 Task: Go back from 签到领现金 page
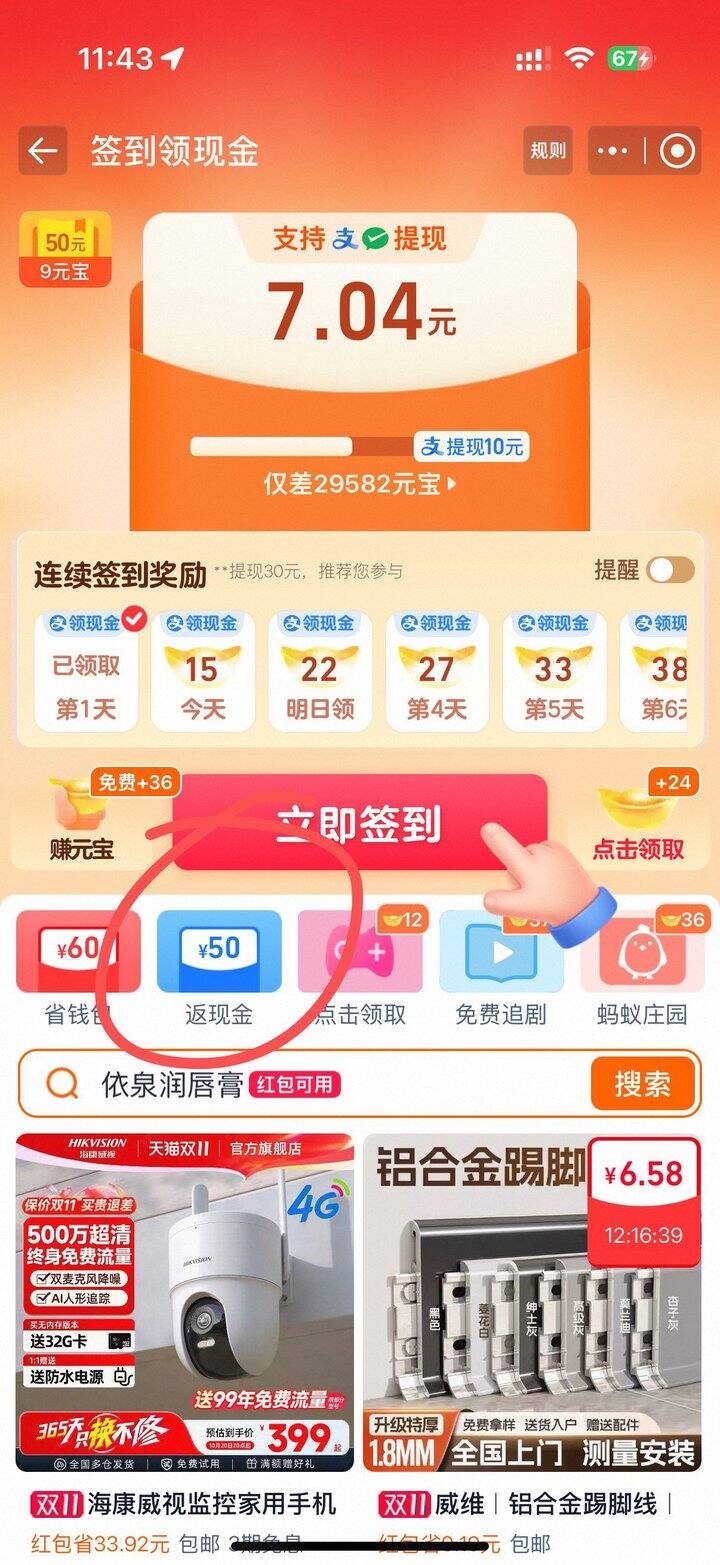(43, 151)
